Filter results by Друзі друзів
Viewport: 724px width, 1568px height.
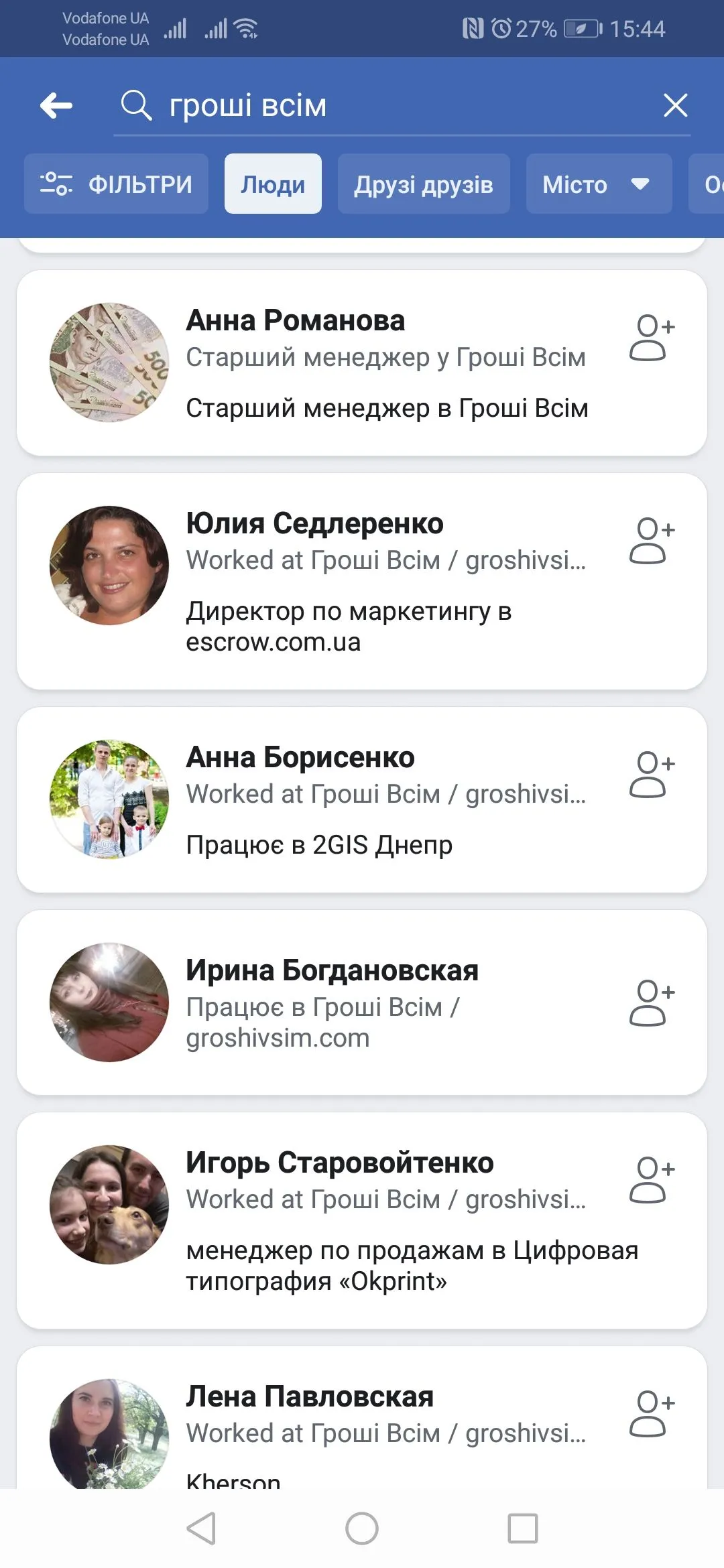[424, 184]
